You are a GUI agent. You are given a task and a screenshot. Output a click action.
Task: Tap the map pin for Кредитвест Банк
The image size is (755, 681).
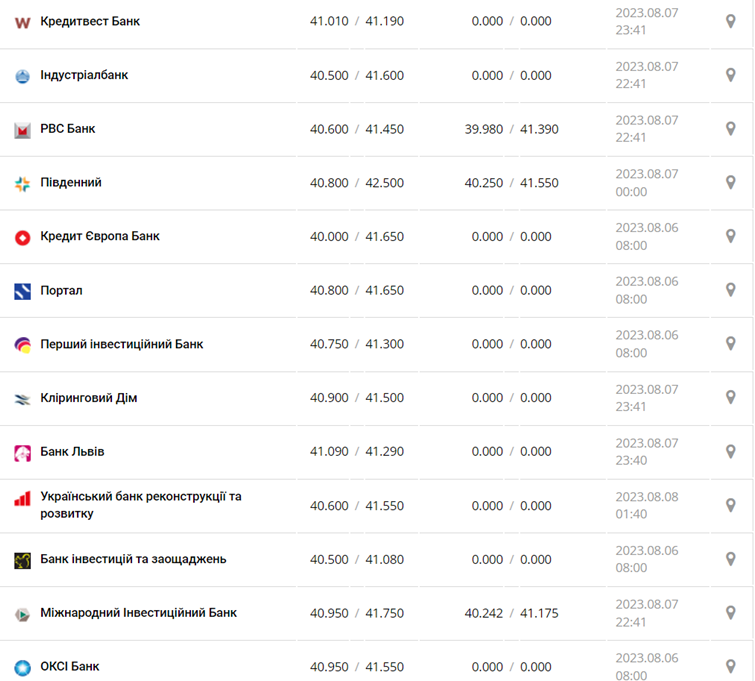[730, 21]
